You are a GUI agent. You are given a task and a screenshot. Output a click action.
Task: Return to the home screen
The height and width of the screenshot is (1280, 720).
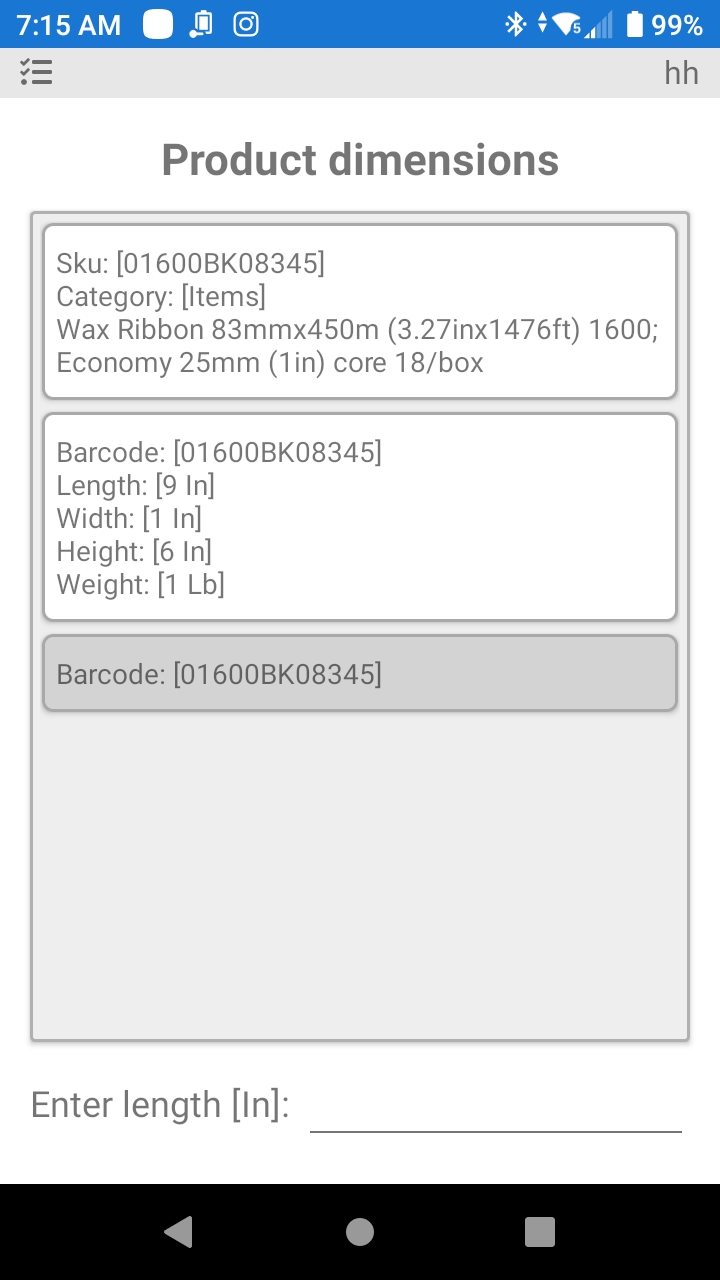click(x=360, y=1232)
